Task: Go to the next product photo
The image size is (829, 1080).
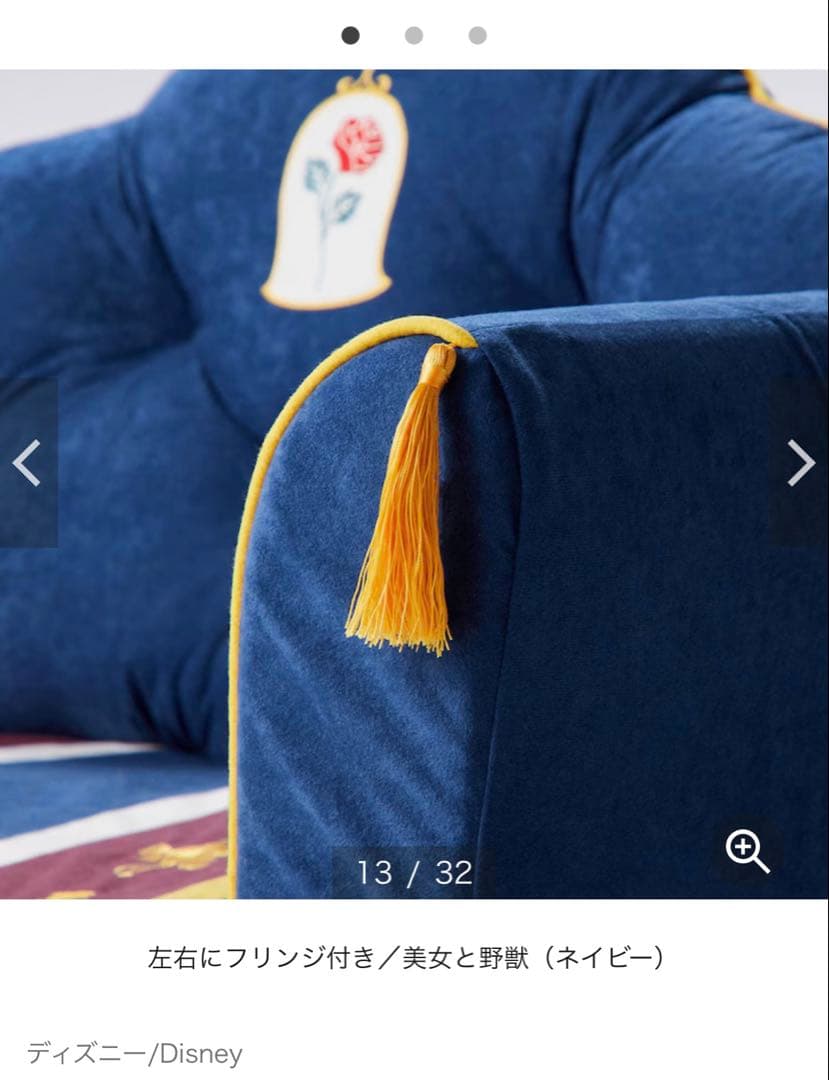Action: 800,462
